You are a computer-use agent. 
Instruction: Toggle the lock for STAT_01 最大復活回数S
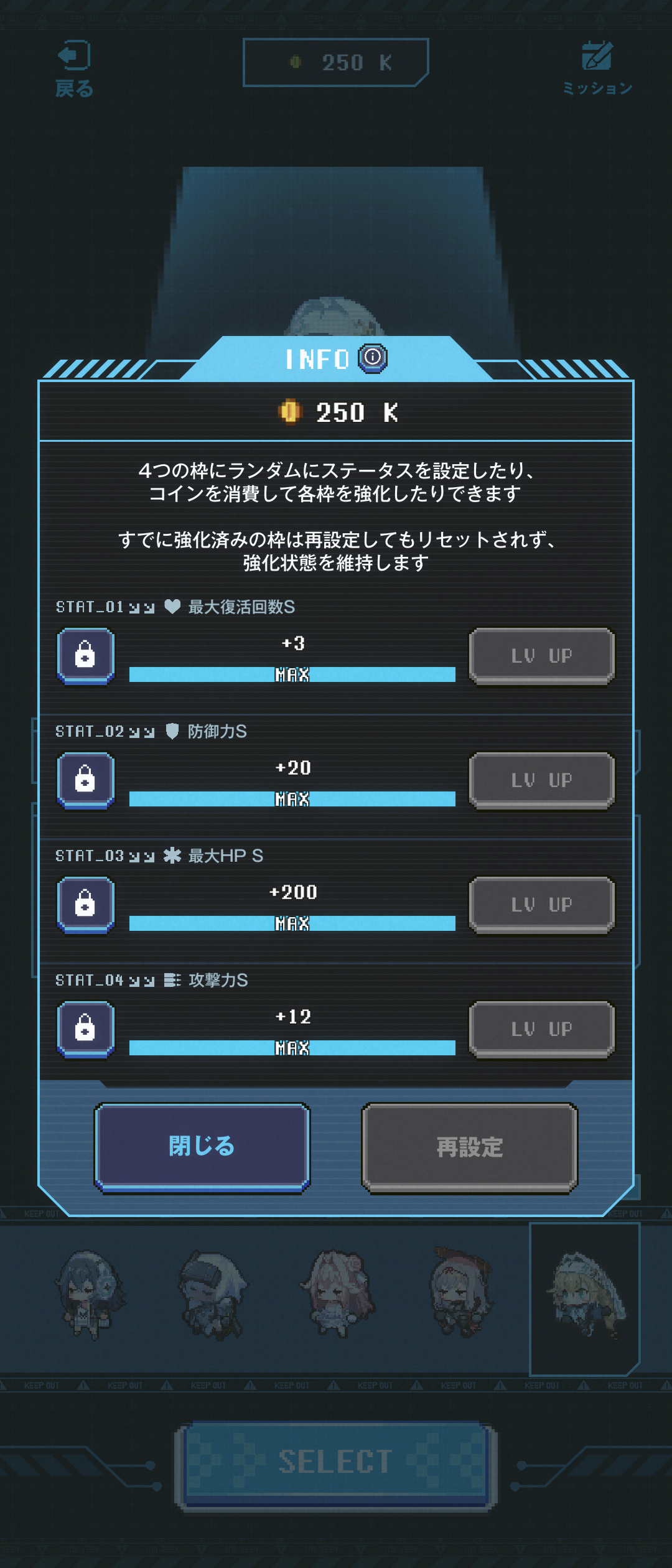(x=85, y=655)
